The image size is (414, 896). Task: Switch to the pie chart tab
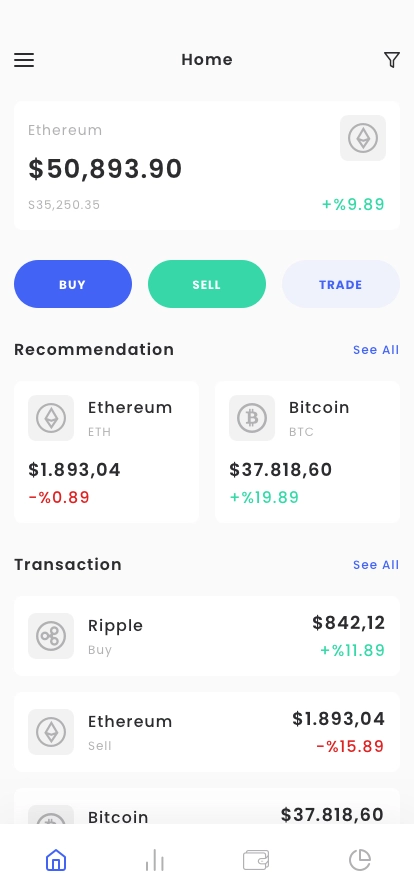[x=360, y=860]
